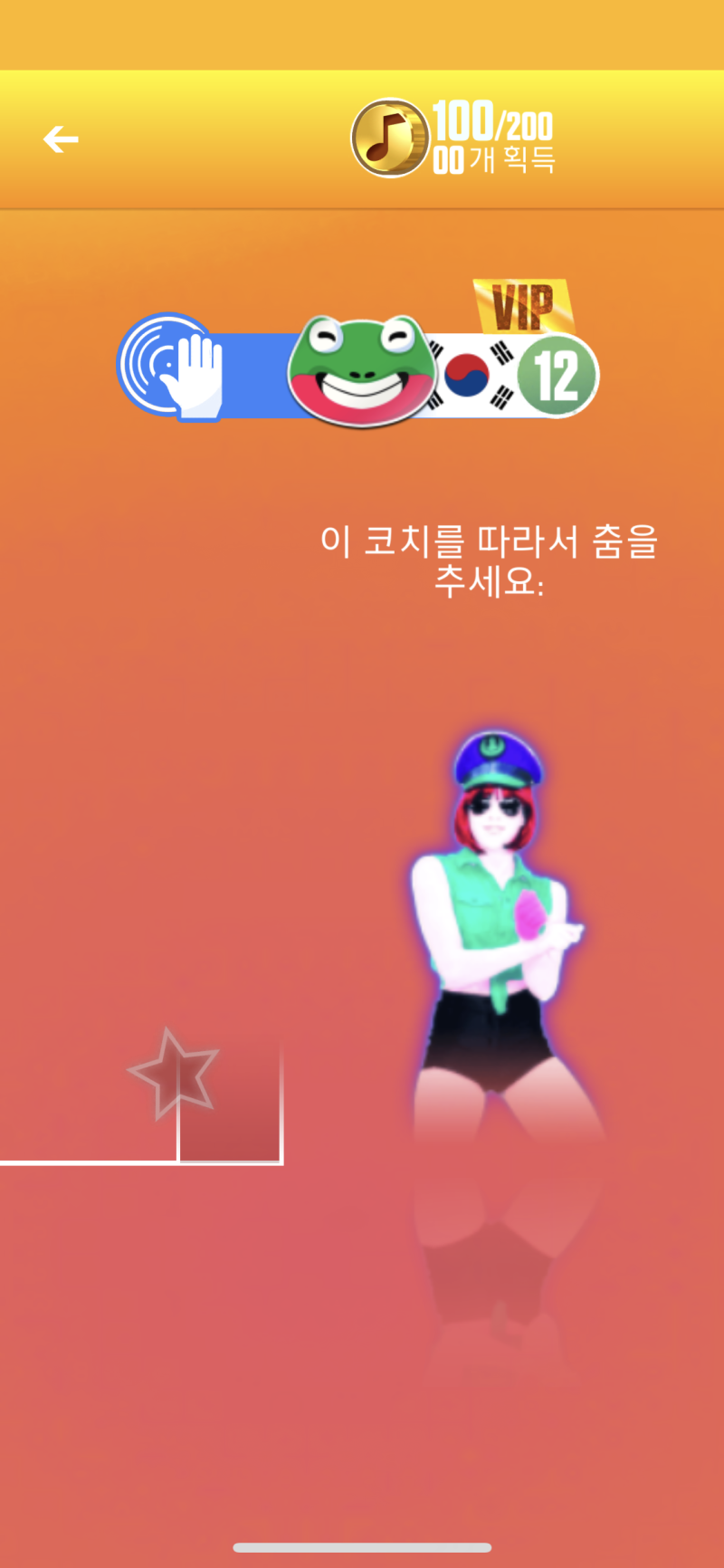Tap the coach's green police cap
Viewport: 724px width, 1568px height.
(x=496, y=756)
